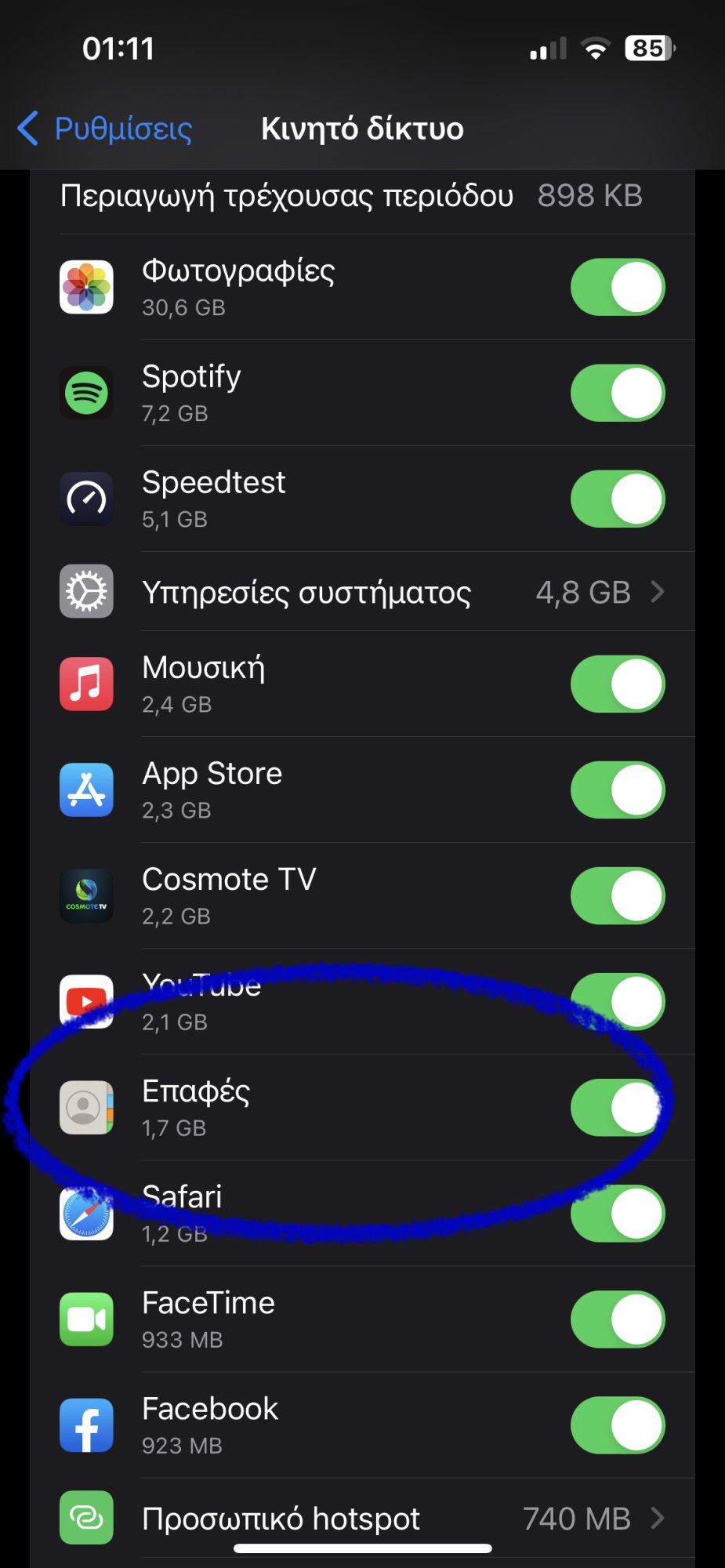Screen dimensions: 725x1568
Task: Switch off Μουσική mobile data
Action: coord(618,684)
